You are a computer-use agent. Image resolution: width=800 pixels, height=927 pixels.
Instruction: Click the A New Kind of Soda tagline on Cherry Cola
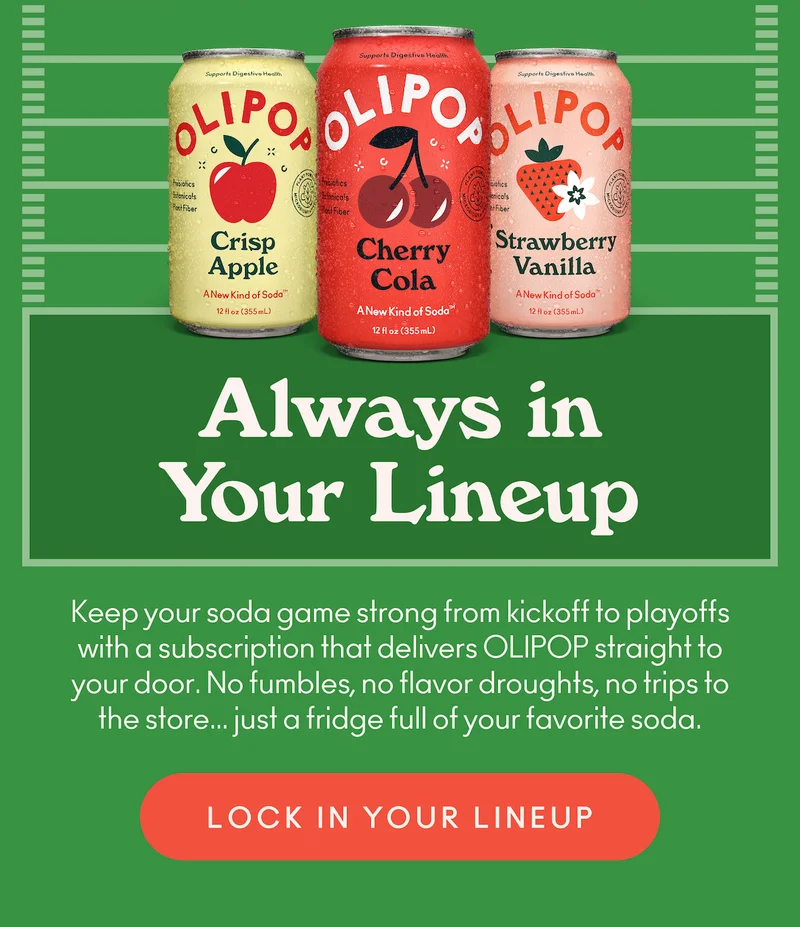[401, 311]
